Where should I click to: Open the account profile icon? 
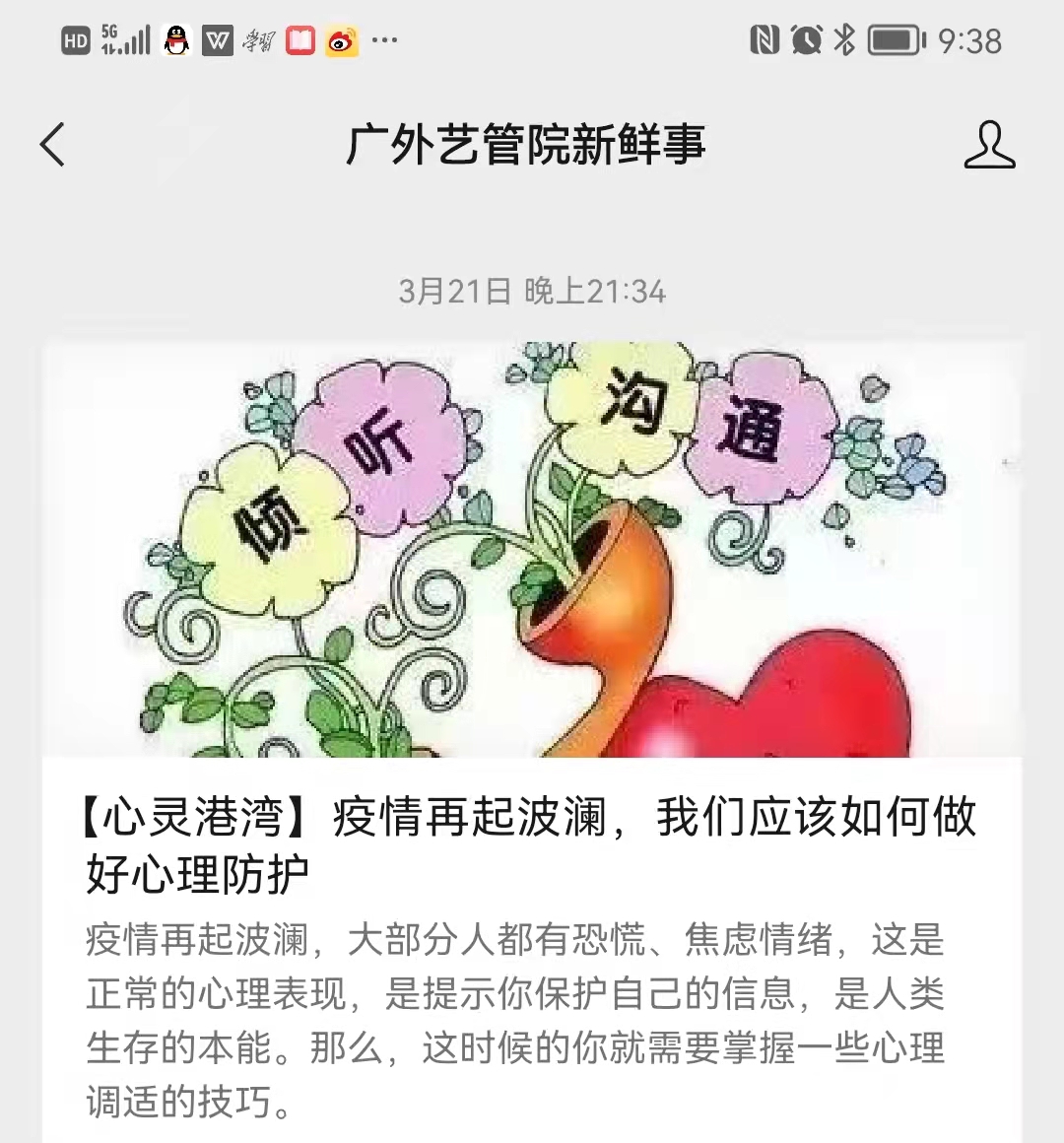point(989,145)
